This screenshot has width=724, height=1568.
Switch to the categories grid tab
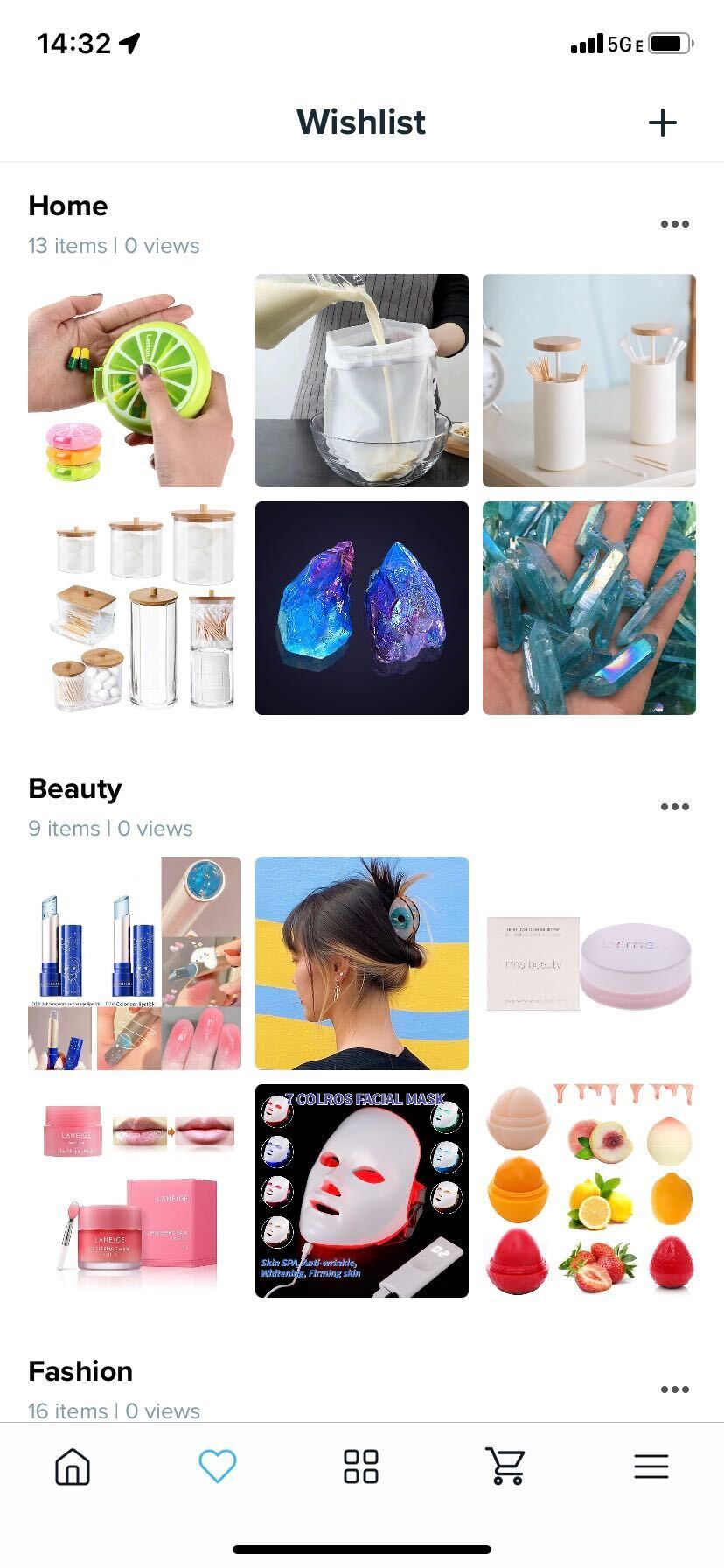tap(361, 1466)
